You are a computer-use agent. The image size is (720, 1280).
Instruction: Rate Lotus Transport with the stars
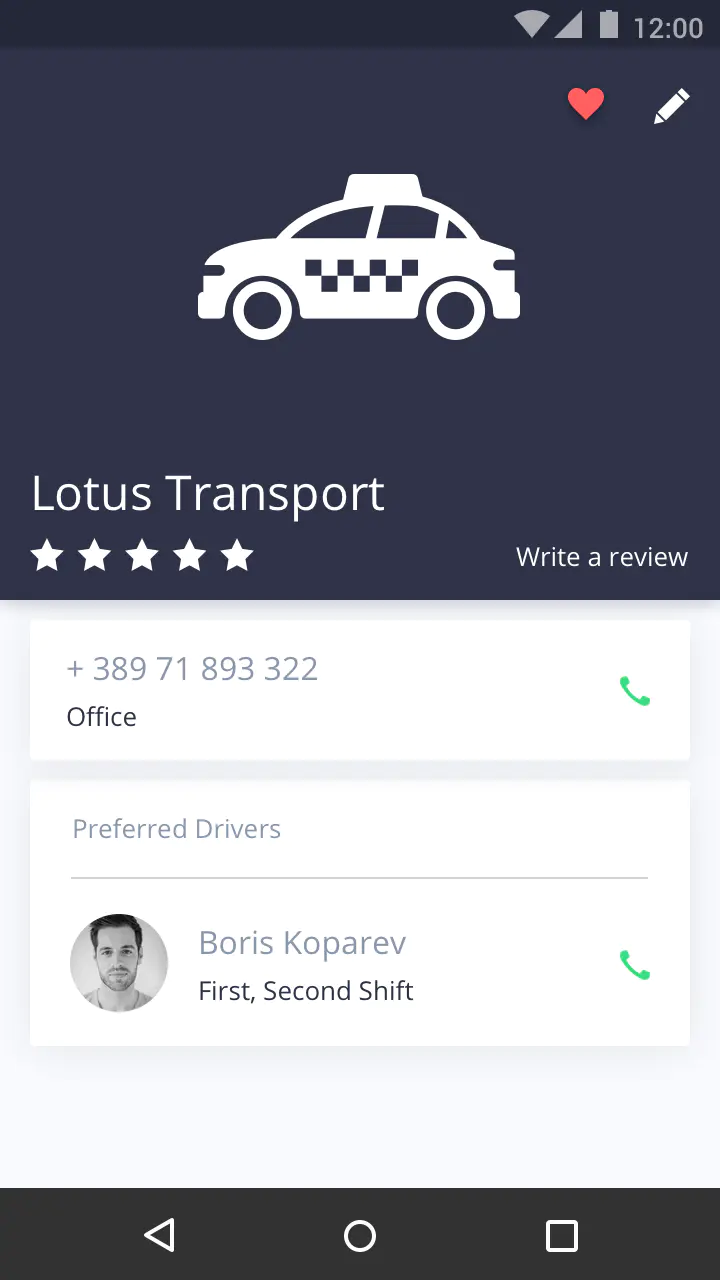(142, 555)
